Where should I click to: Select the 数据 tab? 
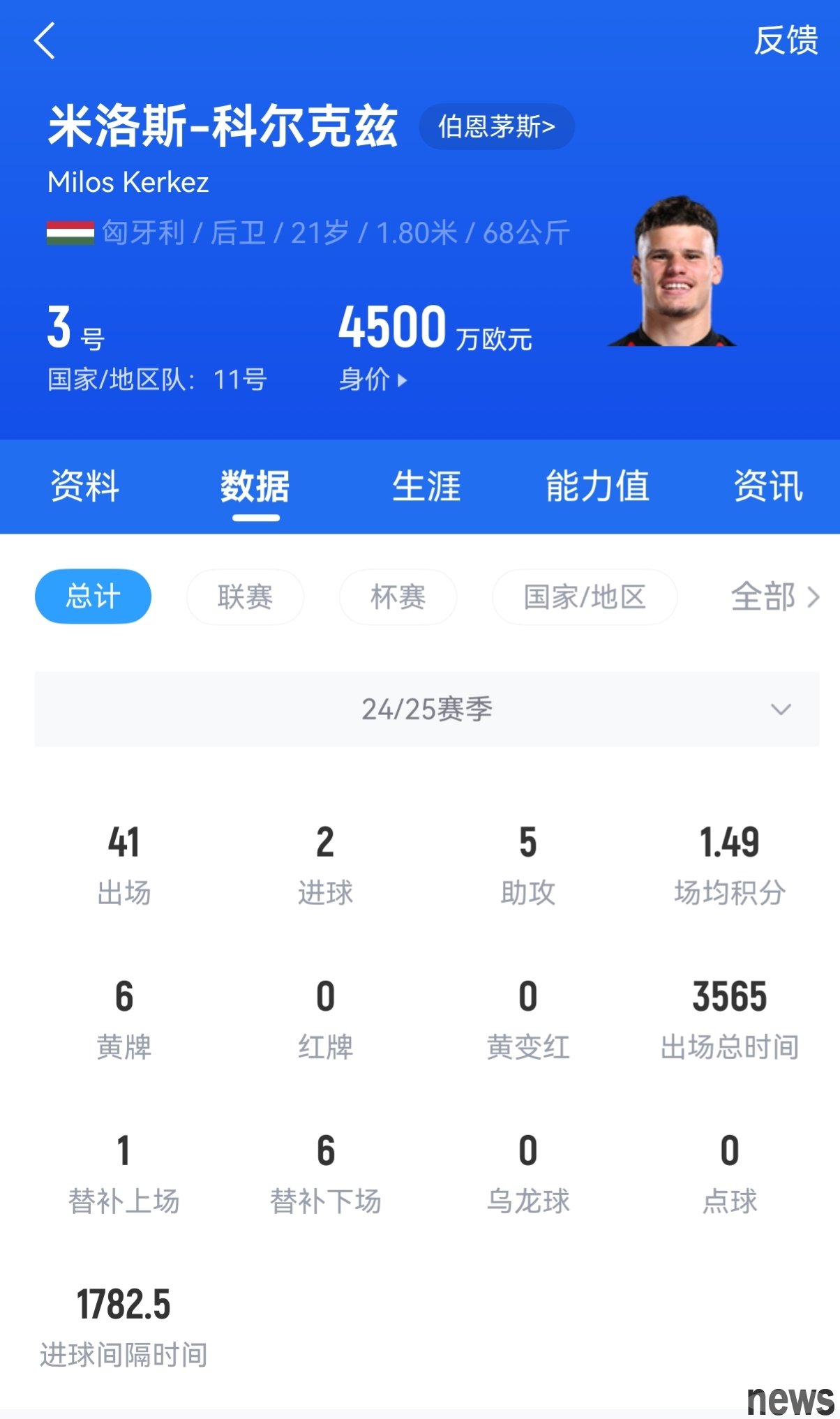pyautogui.click(x=255, y=486)
